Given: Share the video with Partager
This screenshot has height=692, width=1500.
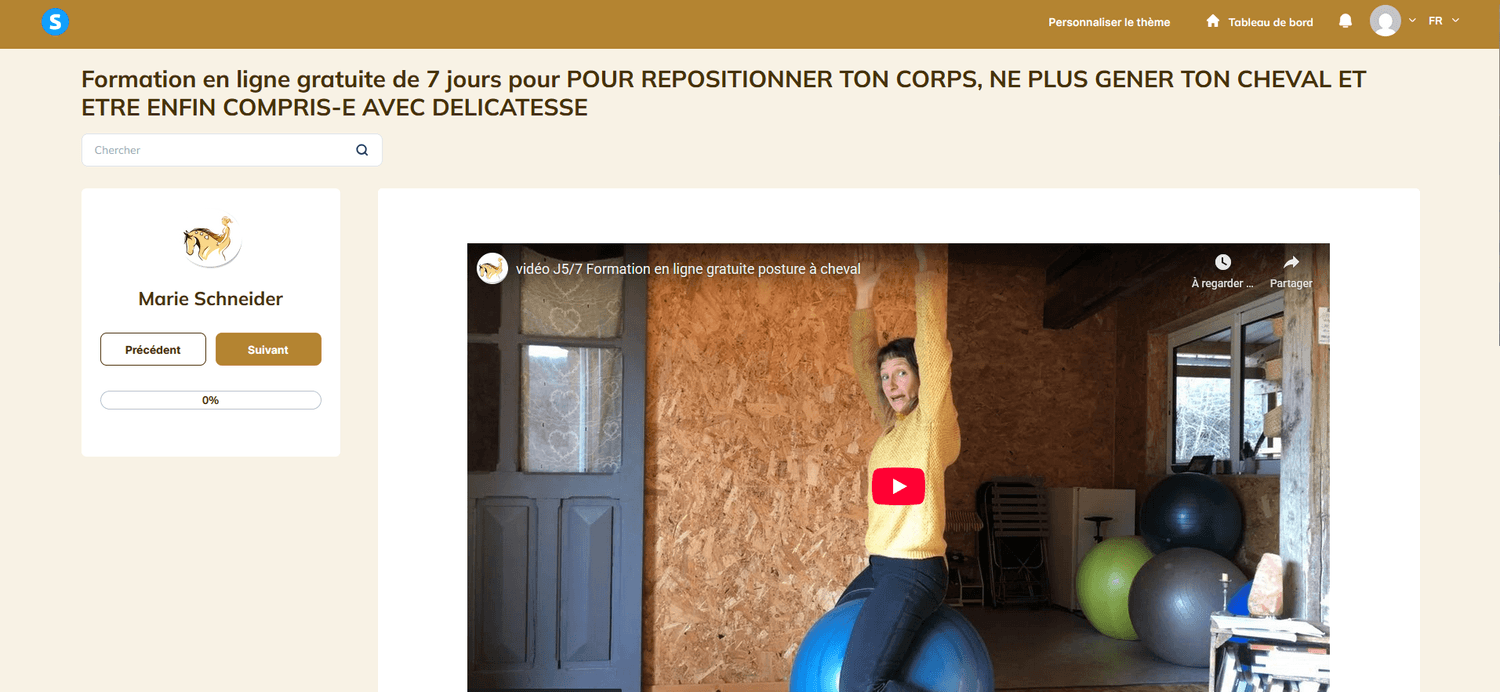Looking at the screenshot, I should click(x=1290, y=270).
